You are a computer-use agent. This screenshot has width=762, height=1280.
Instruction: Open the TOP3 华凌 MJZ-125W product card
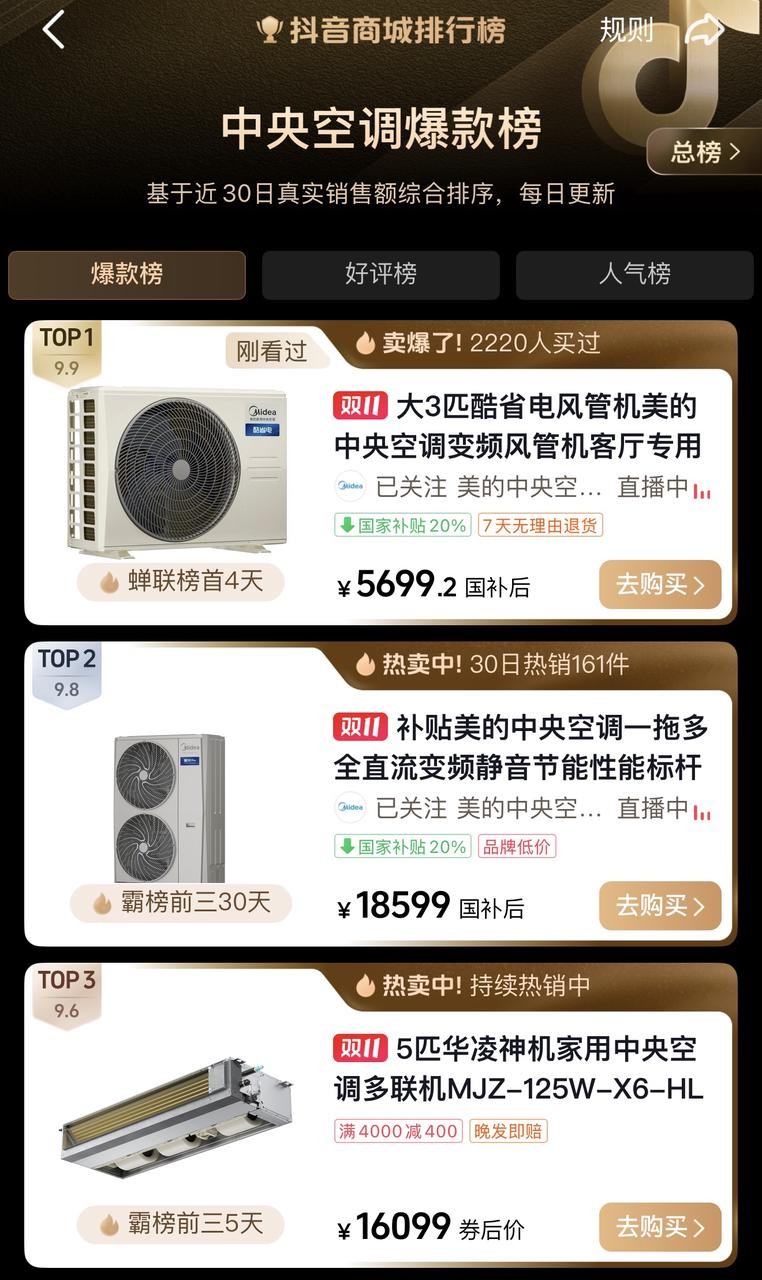tap(517, 1069)
